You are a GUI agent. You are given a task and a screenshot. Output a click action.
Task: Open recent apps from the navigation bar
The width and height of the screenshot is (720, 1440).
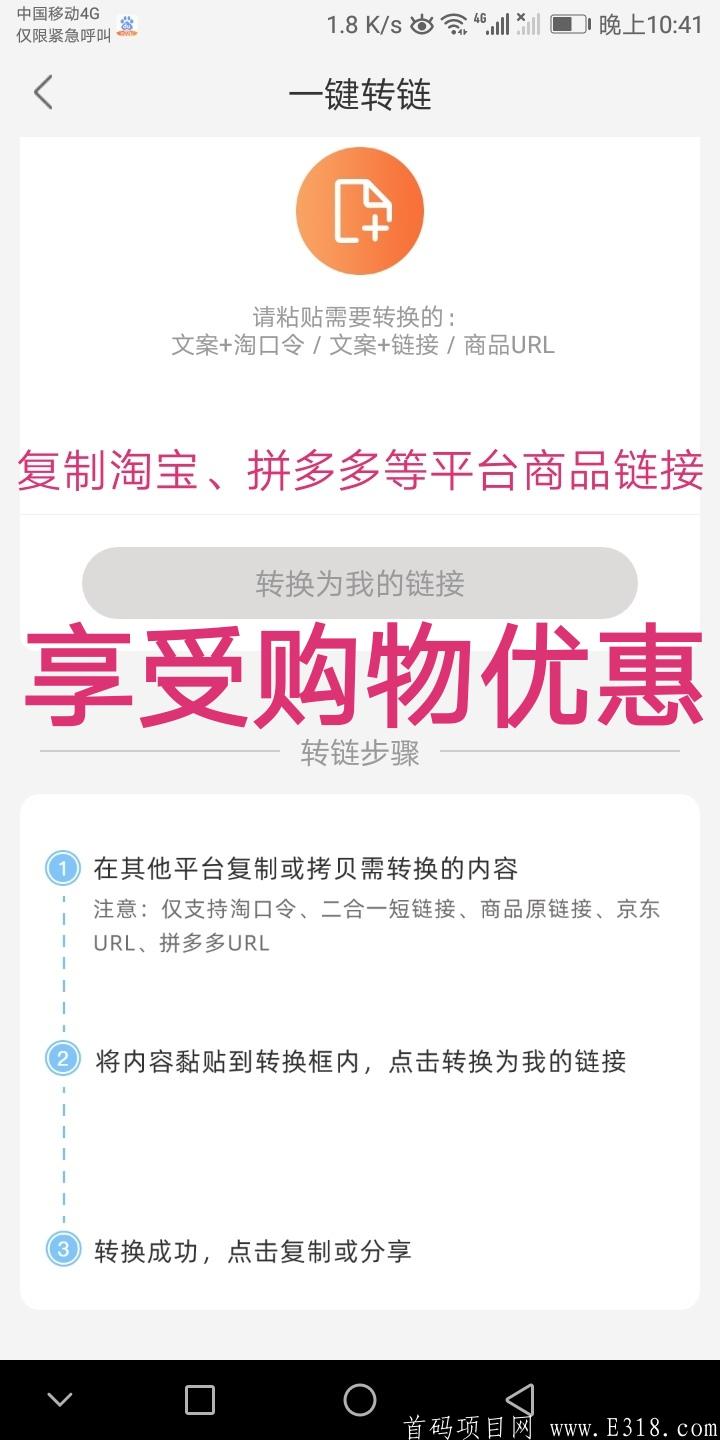pos(200,1399)
